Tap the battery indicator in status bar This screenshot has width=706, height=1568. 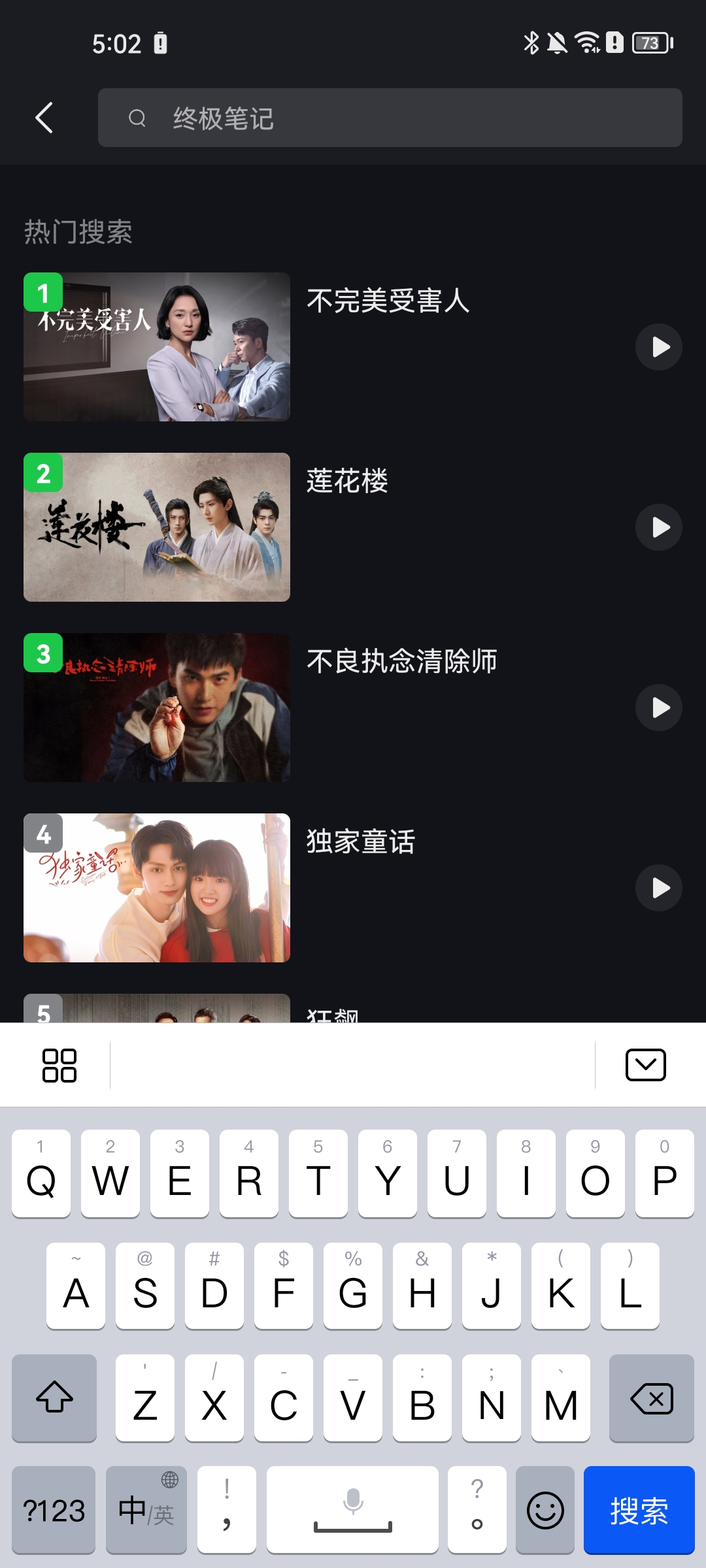pyautogui.click(x=650, y=42)
